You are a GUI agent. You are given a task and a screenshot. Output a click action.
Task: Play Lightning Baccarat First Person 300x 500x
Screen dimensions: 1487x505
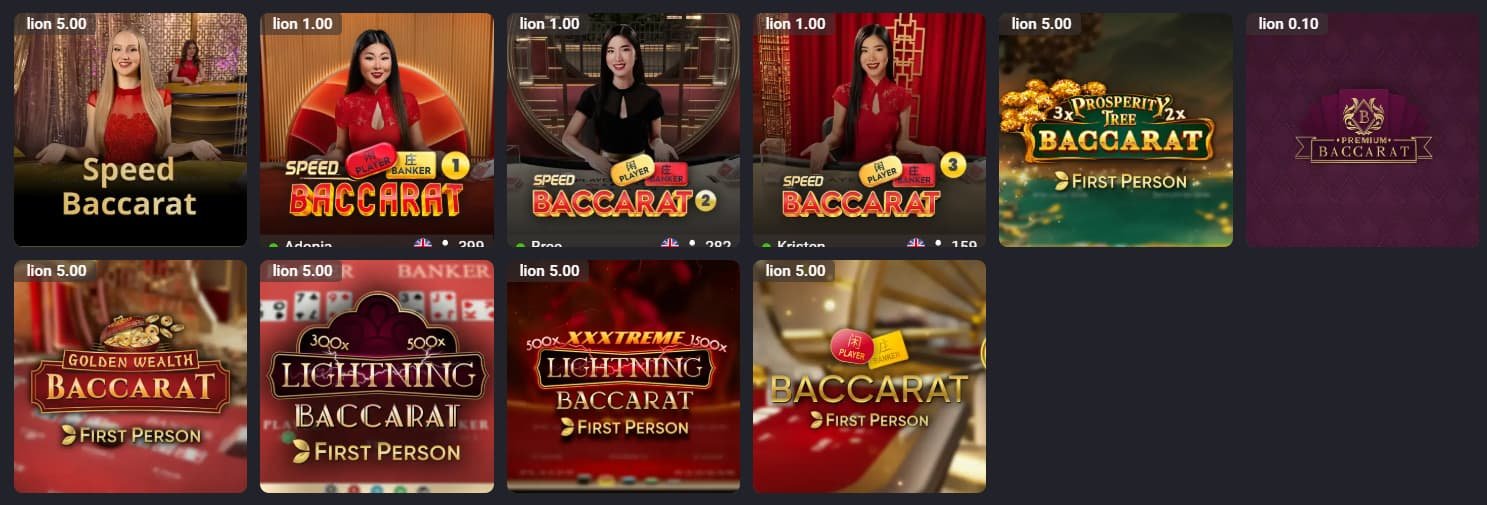tap(377, 377)
